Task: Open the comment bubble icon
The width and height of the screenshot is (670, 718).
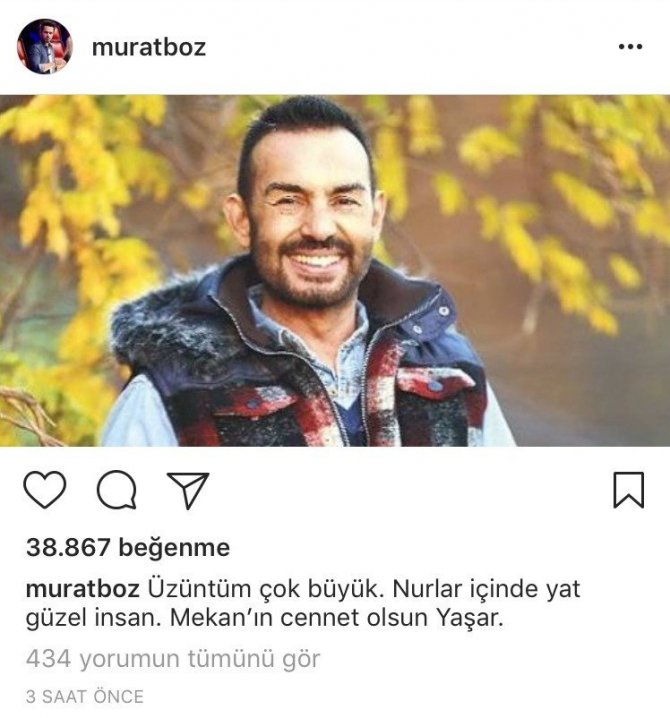Action: point(116,489)
